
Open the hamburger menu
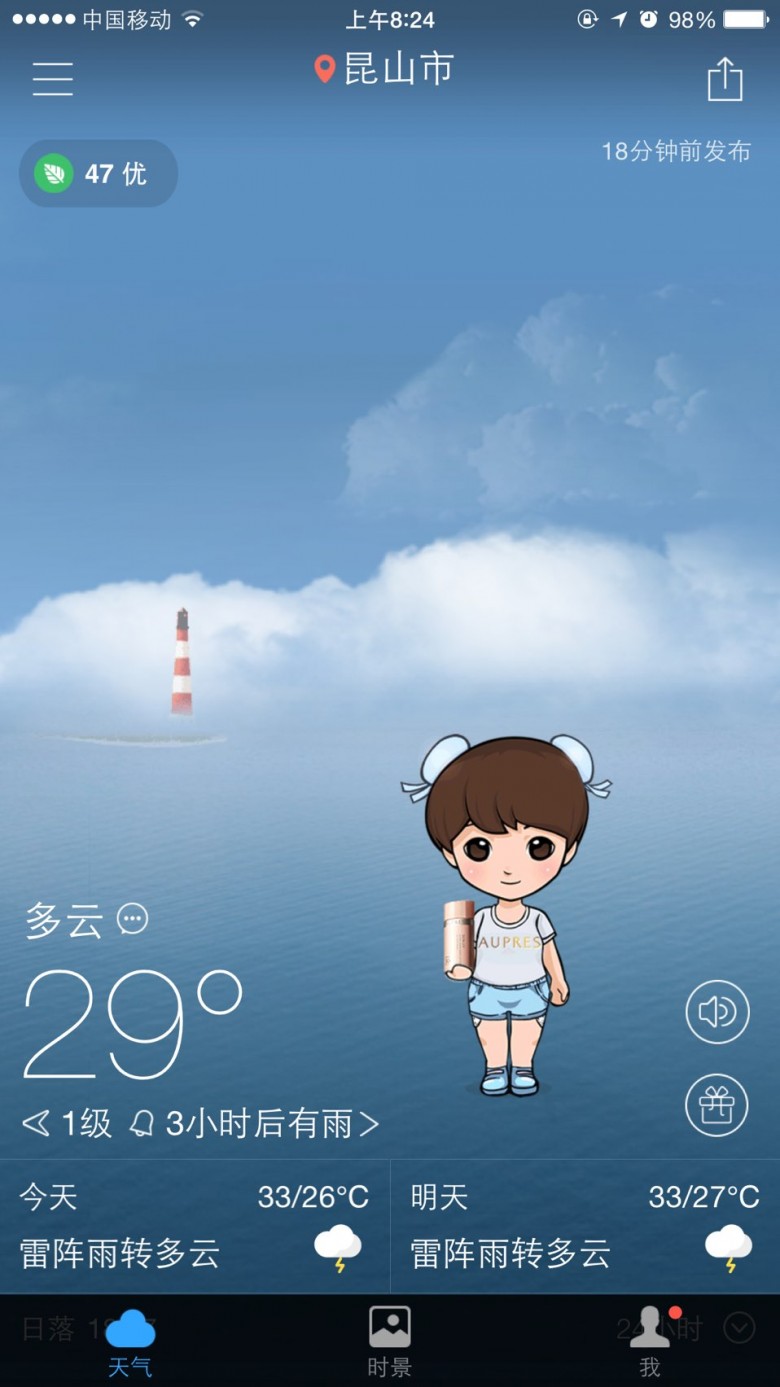pos(53,78)
